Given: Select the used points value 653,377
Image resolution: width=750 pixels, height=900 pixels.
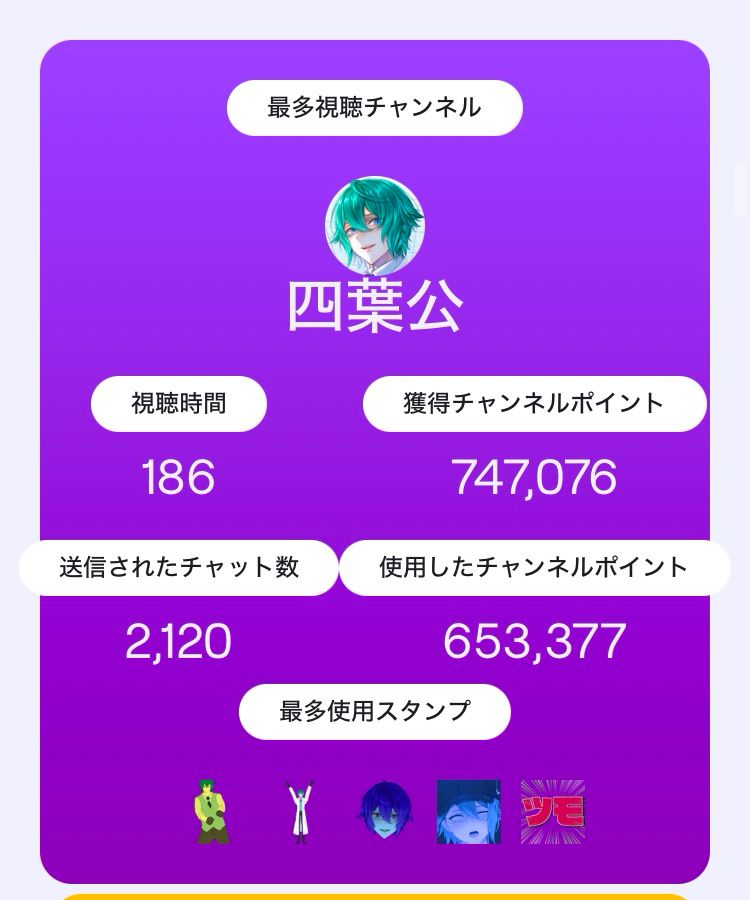Looking at the screenshot, I should (x=534, y=640).
